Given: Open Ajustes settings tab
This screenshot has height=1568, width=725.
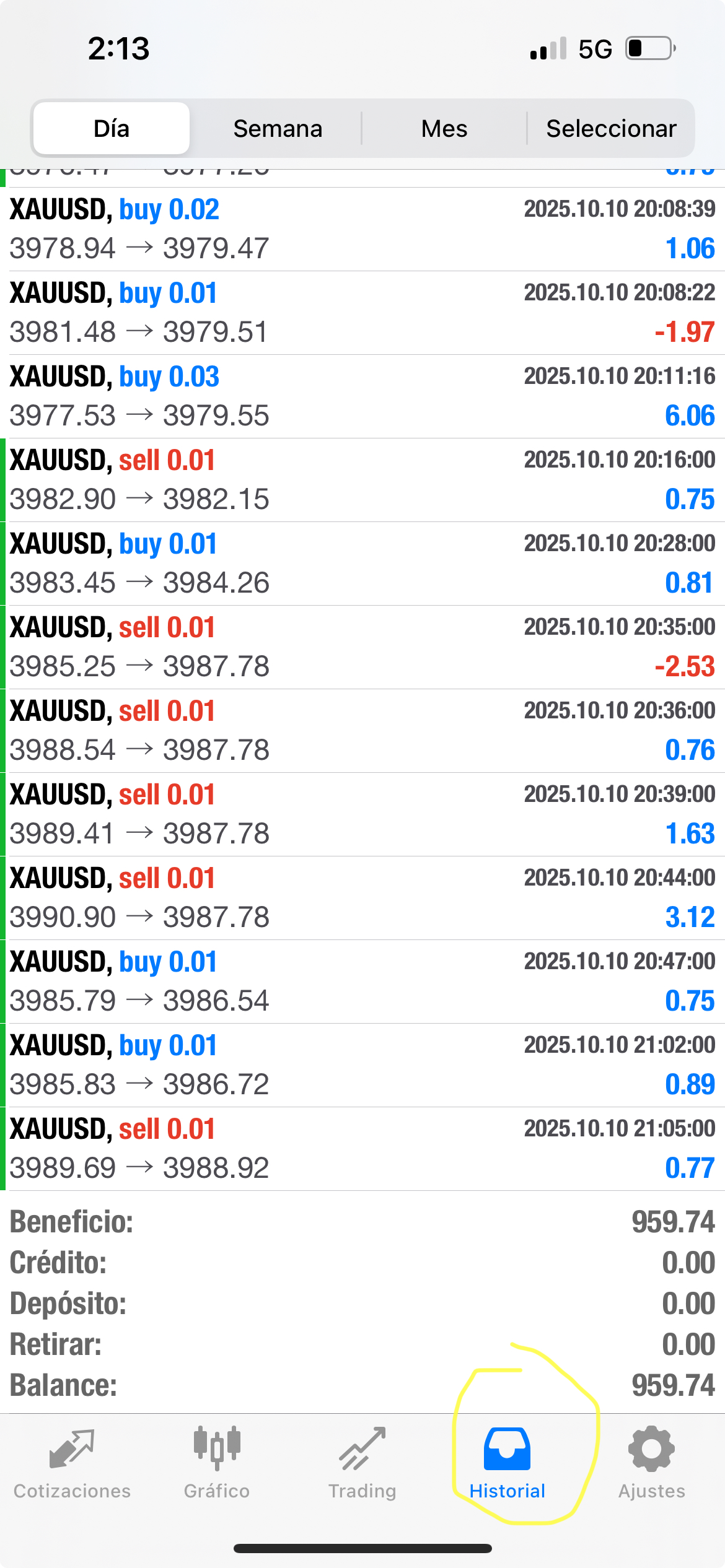Looking at the screenshot, I should click(x=652, y=1463).
